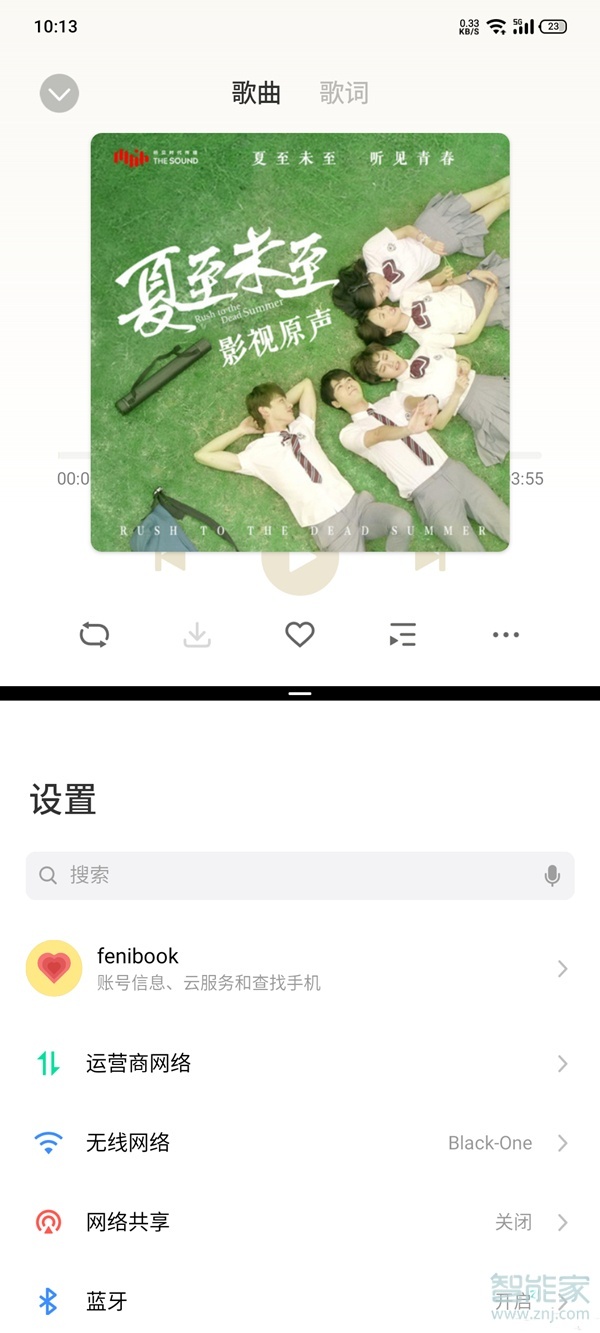
Task: Open the fenibook account row
Action: 300,968
